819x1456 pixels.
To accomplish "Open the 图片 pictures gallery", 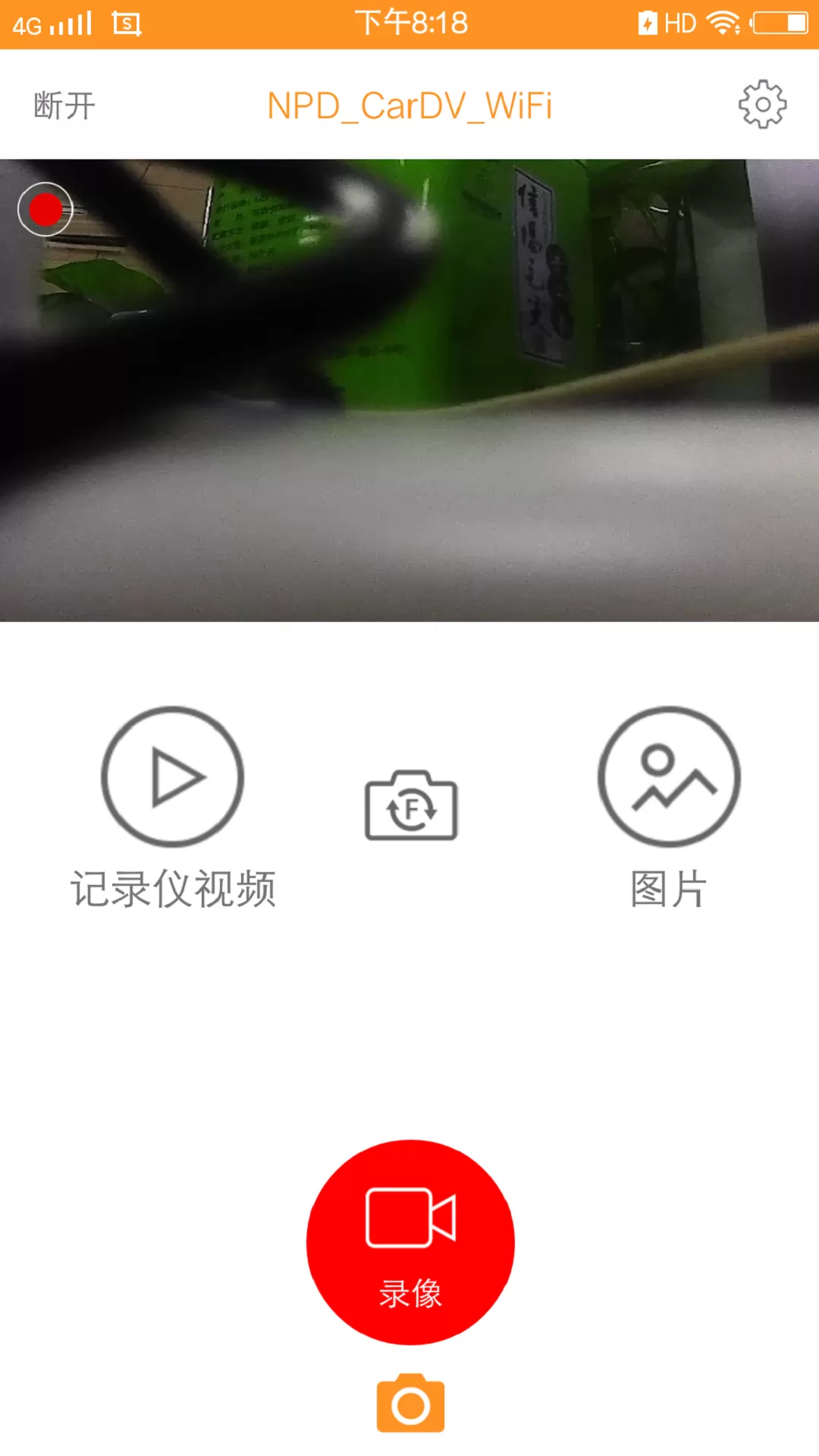I will coord(669,778).
